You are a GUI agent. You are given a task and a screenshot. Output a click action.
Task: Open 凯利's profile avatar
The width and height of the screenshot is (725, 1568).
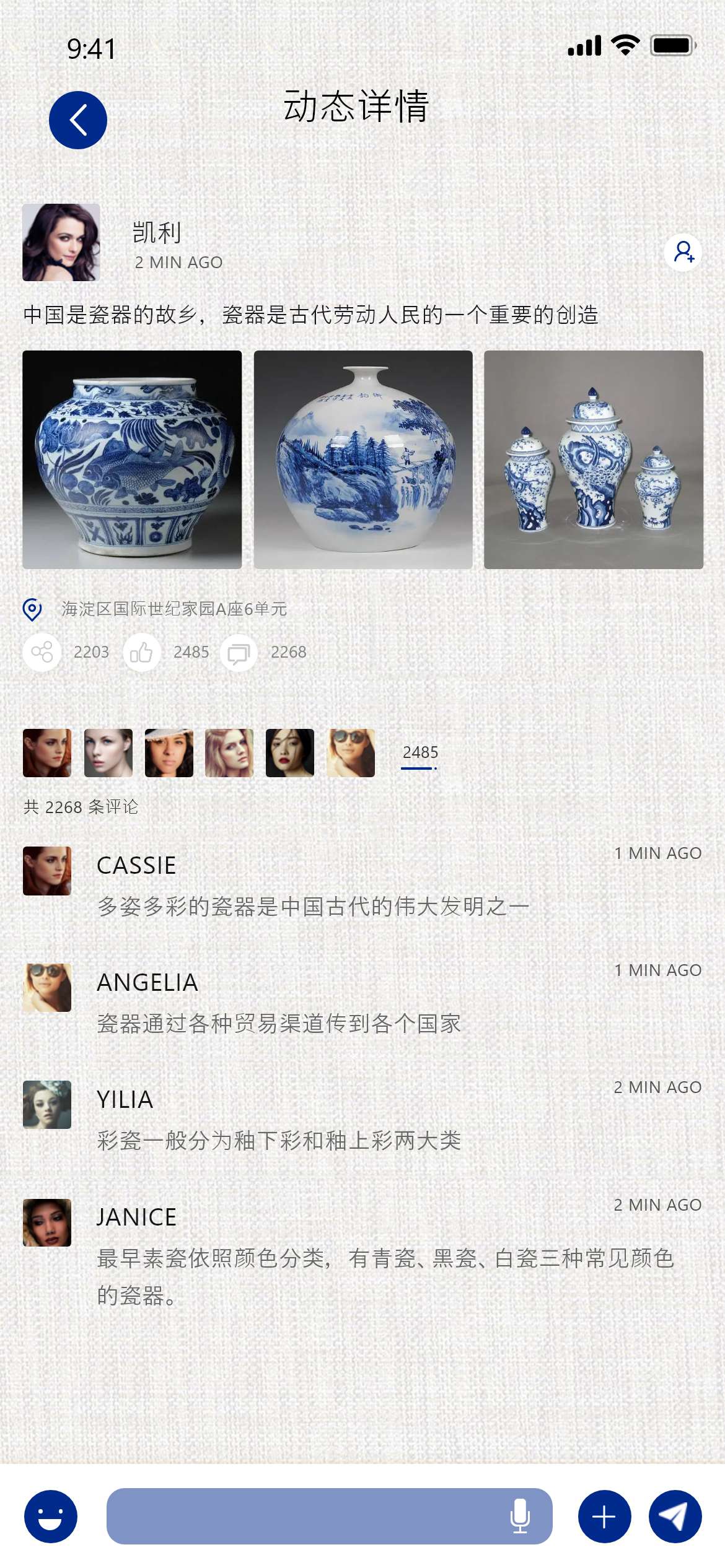click(61, 242)
